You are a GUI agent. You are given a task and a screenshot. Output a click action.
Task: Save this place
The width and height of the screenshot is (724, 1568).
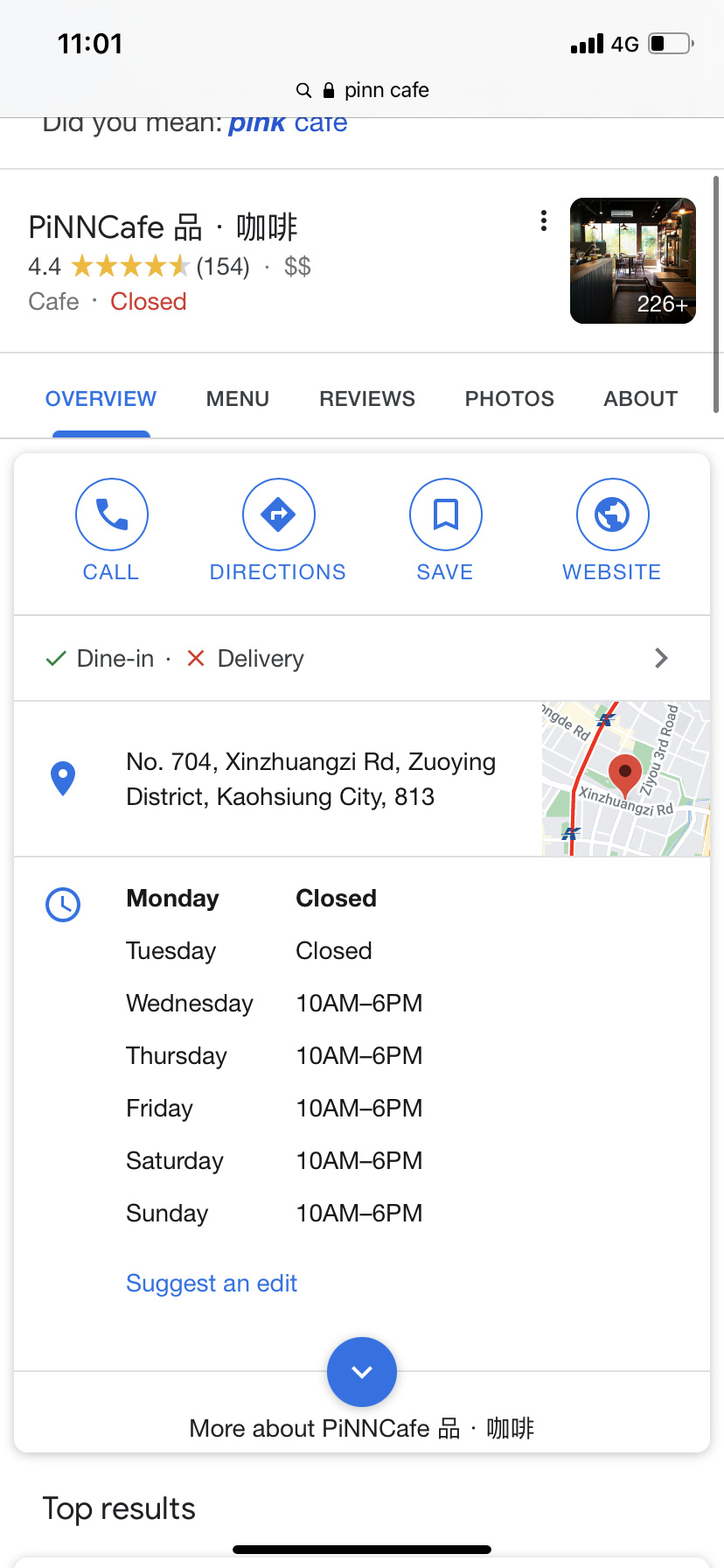445,528
